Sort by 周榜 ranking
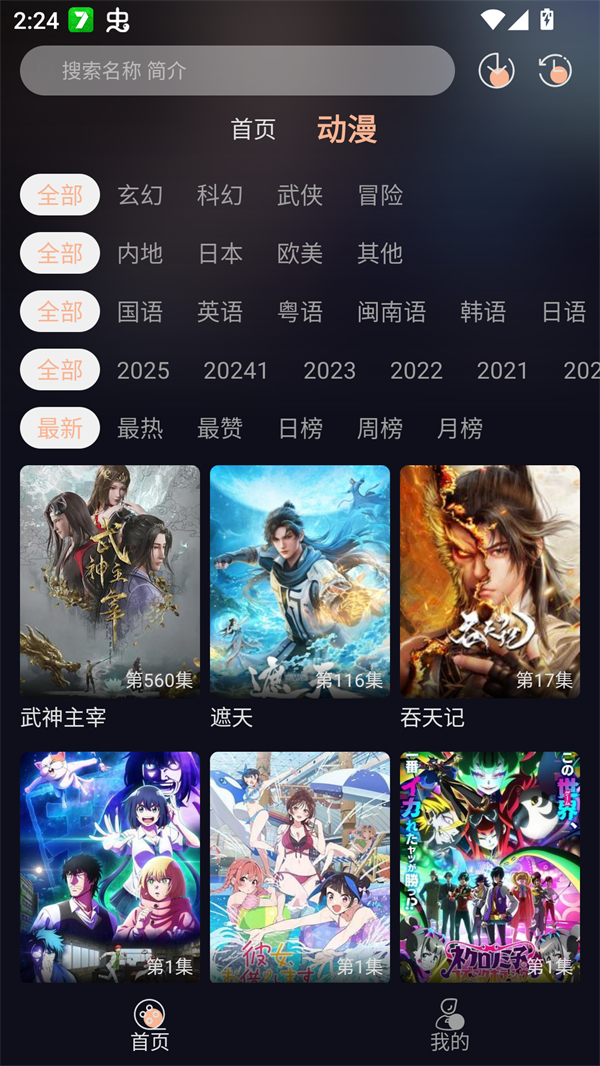Image resolution: width=600 pixels, height=1066 pixels. pos(380,428)
